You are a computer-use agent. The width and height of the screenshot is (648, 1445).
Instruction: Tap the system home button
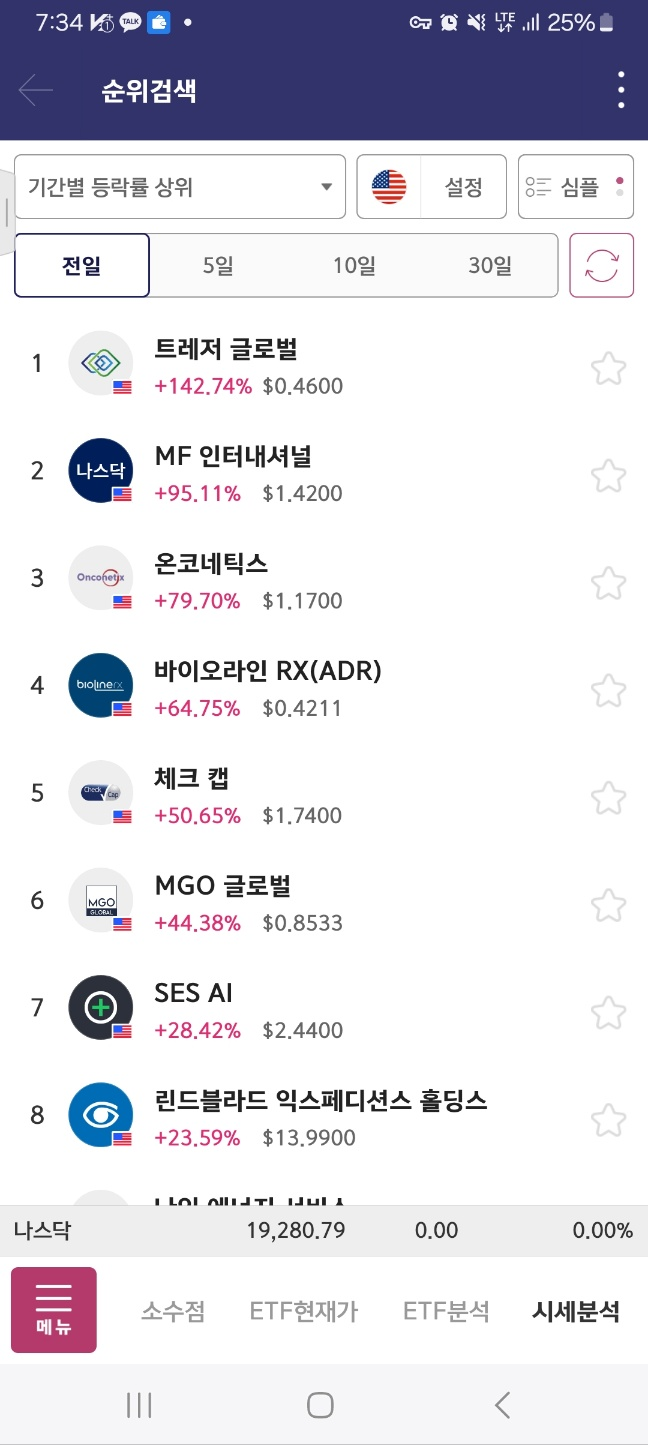(320, 1405)
